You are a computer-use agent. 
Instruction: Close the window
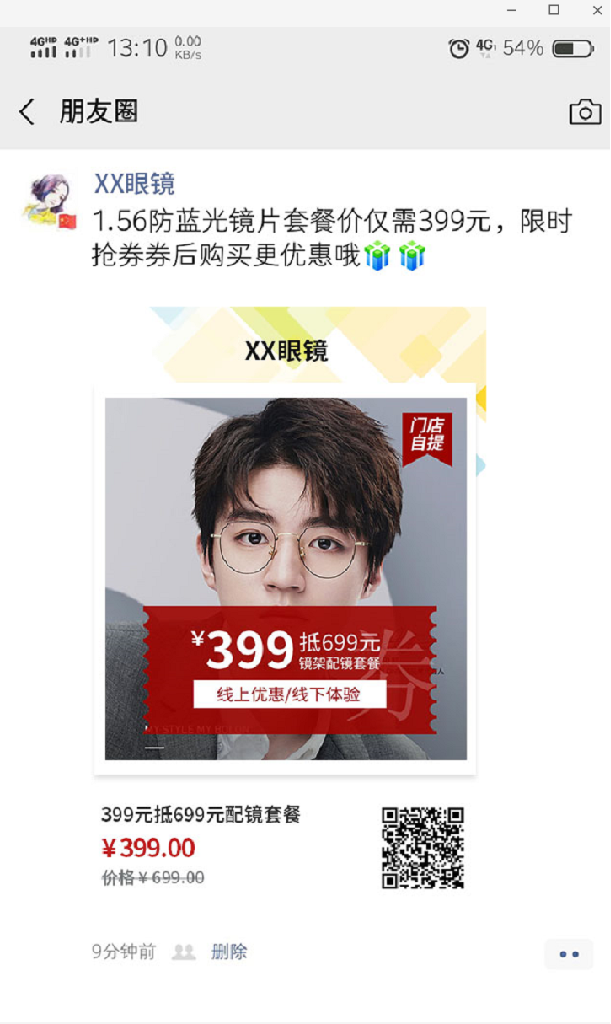tap(594, 10)
